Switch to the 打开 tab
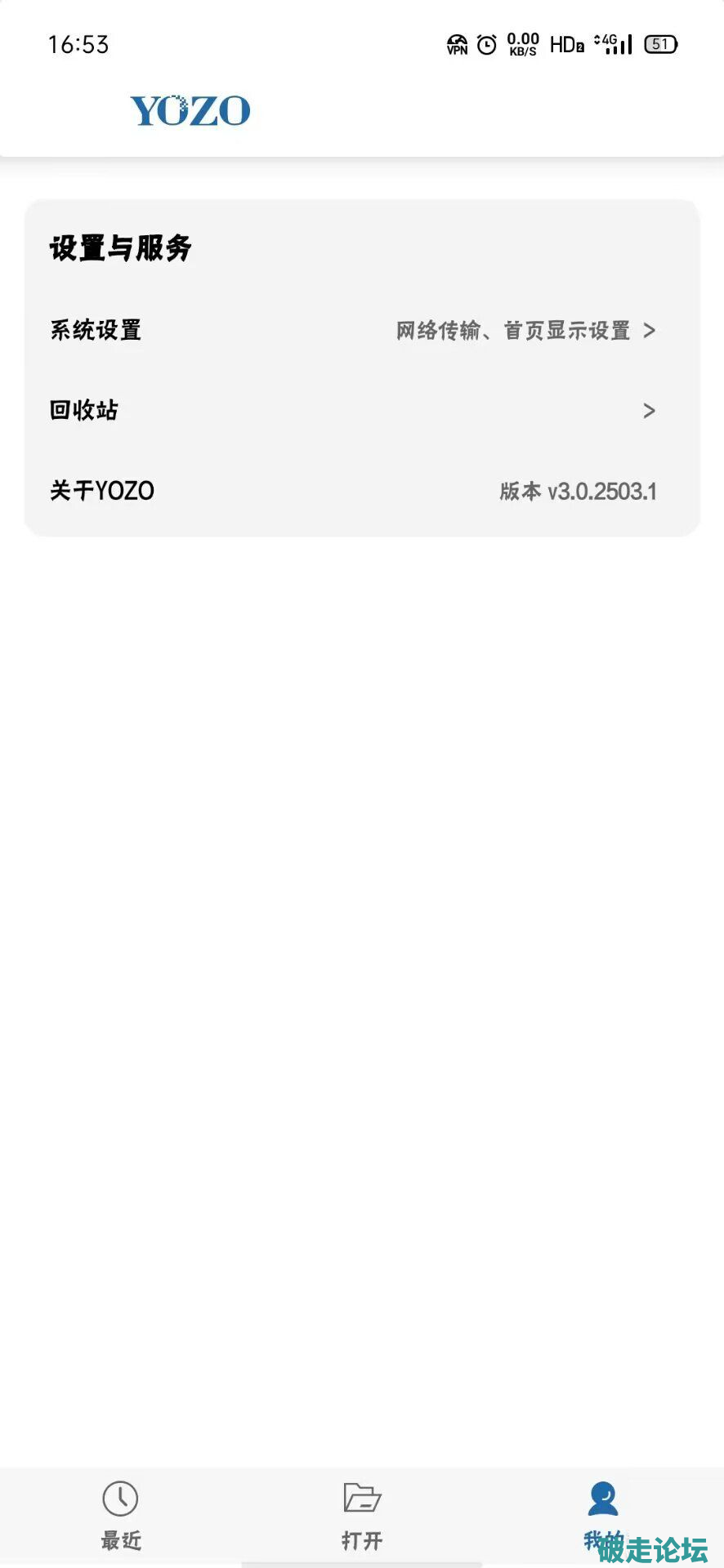The image size is (724, 1568). tap(362, 1514)
